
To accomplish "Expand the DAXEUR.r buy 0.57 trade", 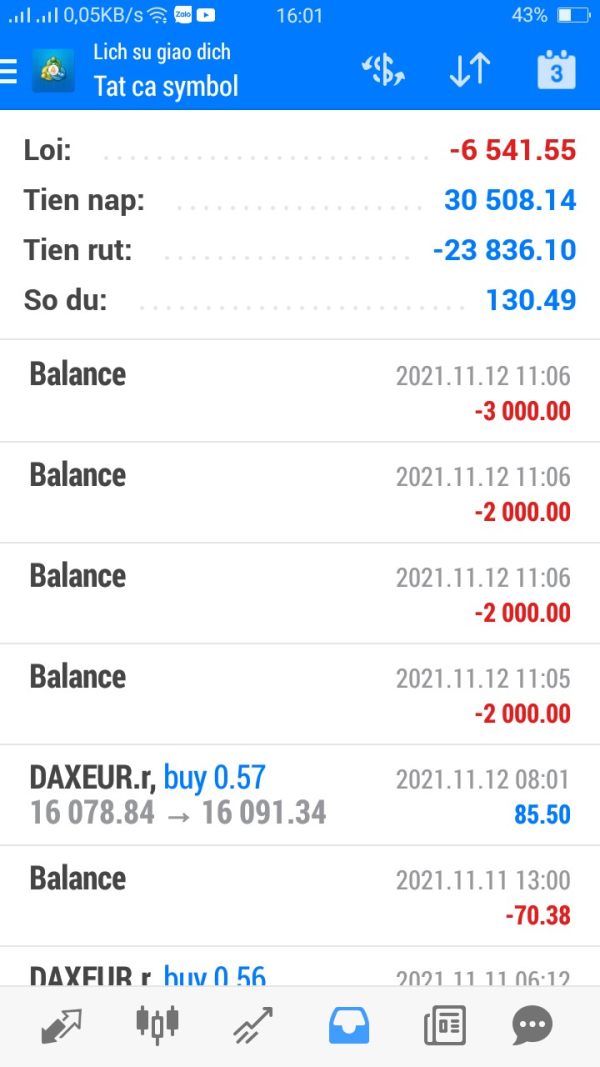I will point(300,795).
